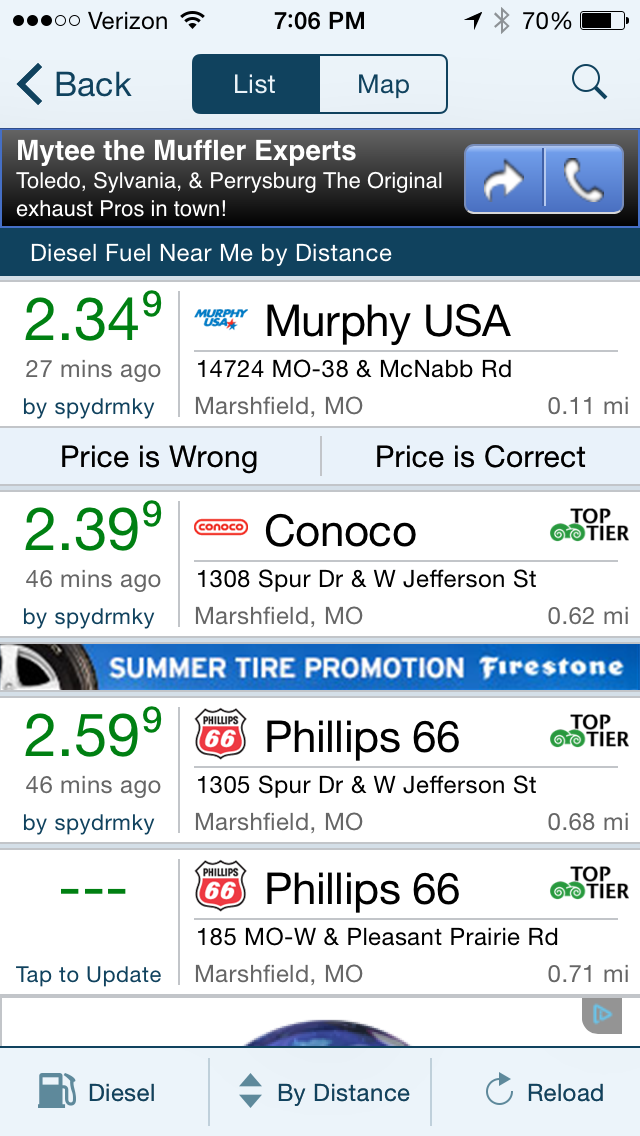This screenshot has height=1136, width=640.
Task: Get directions from the Mytee ad arrow
Action: coord(504,180)
